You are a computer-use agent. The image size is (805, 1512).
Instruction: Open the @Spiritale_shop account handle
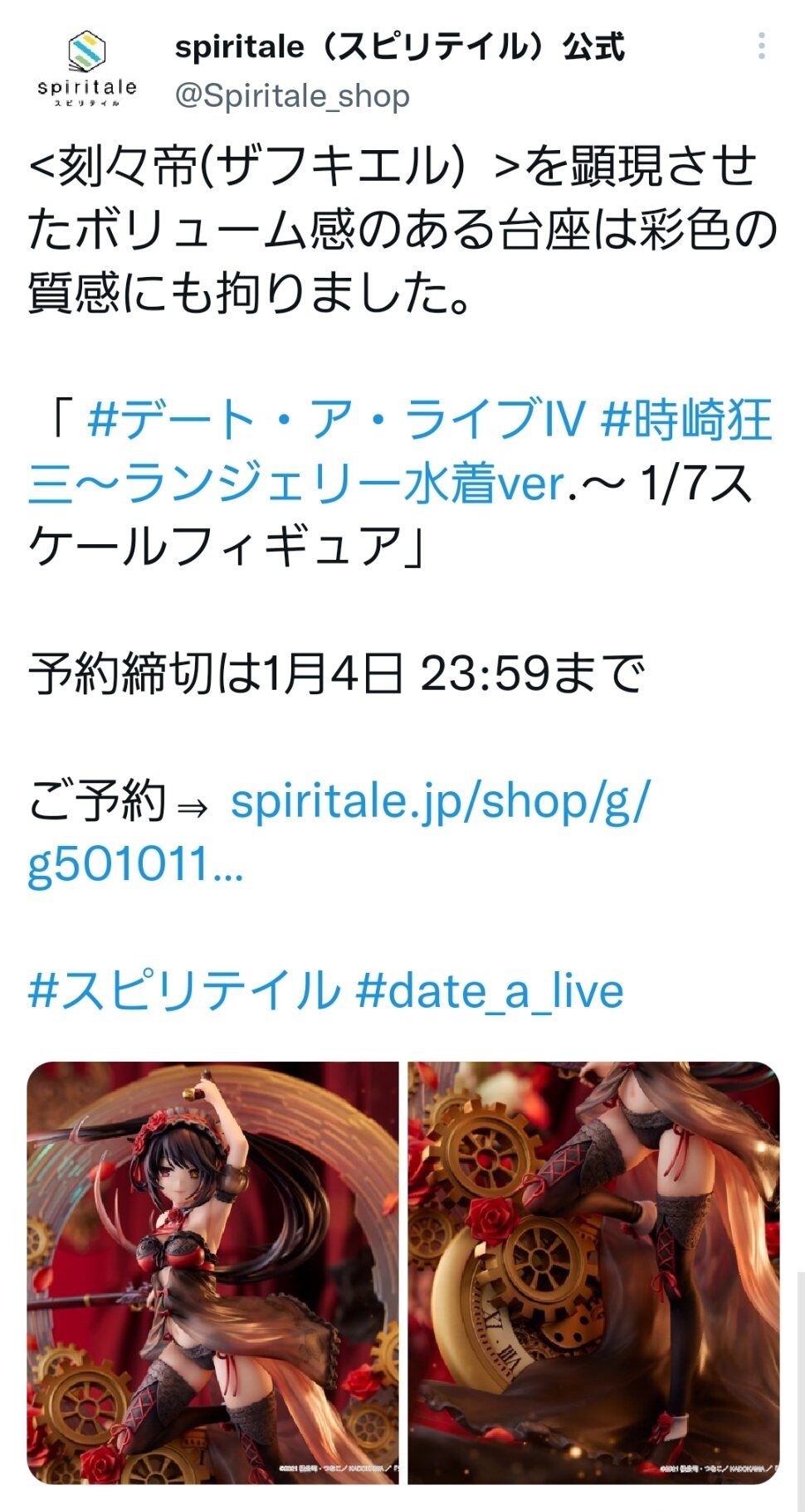click(x=292, y=96)
